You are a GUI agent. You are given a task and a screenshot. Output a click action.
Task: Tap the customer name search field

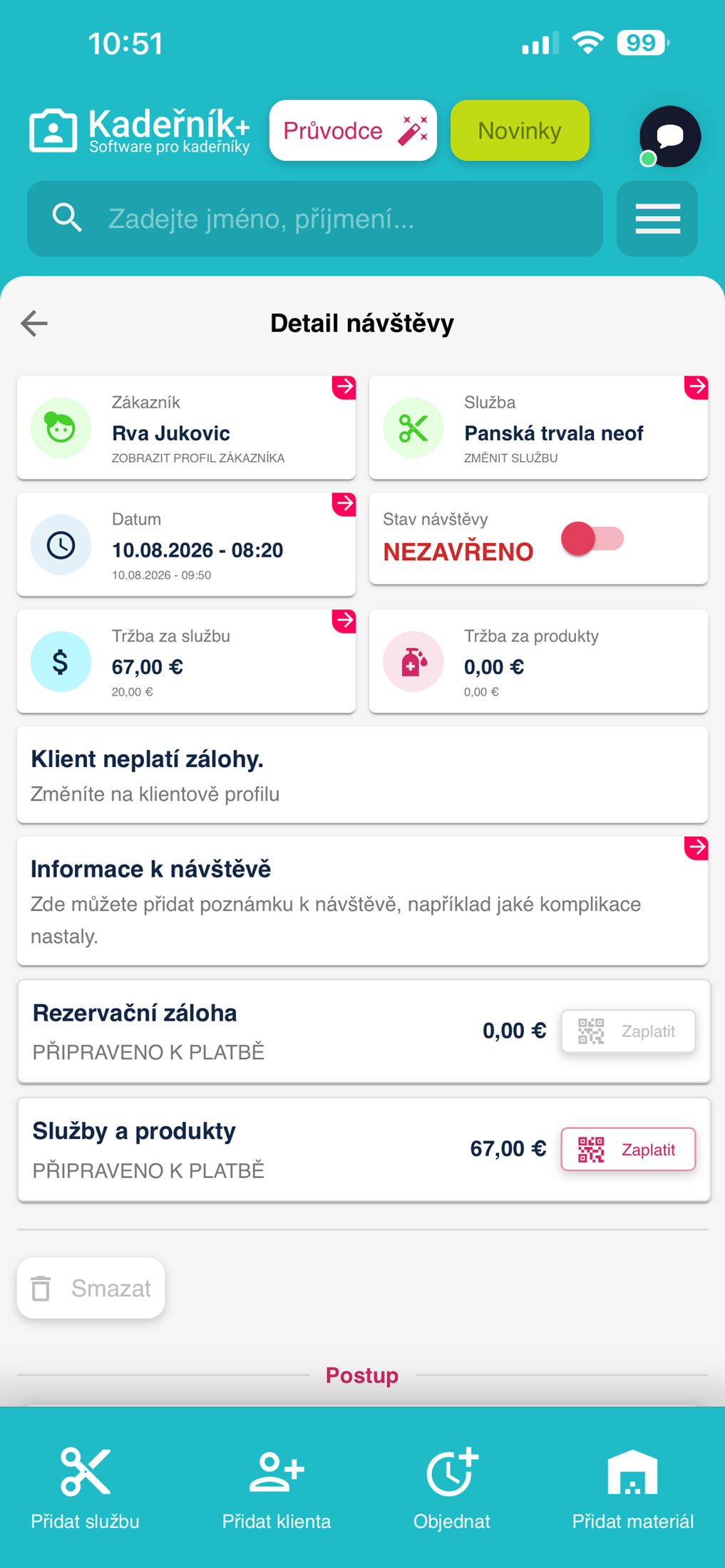click(x=315, y=218)
